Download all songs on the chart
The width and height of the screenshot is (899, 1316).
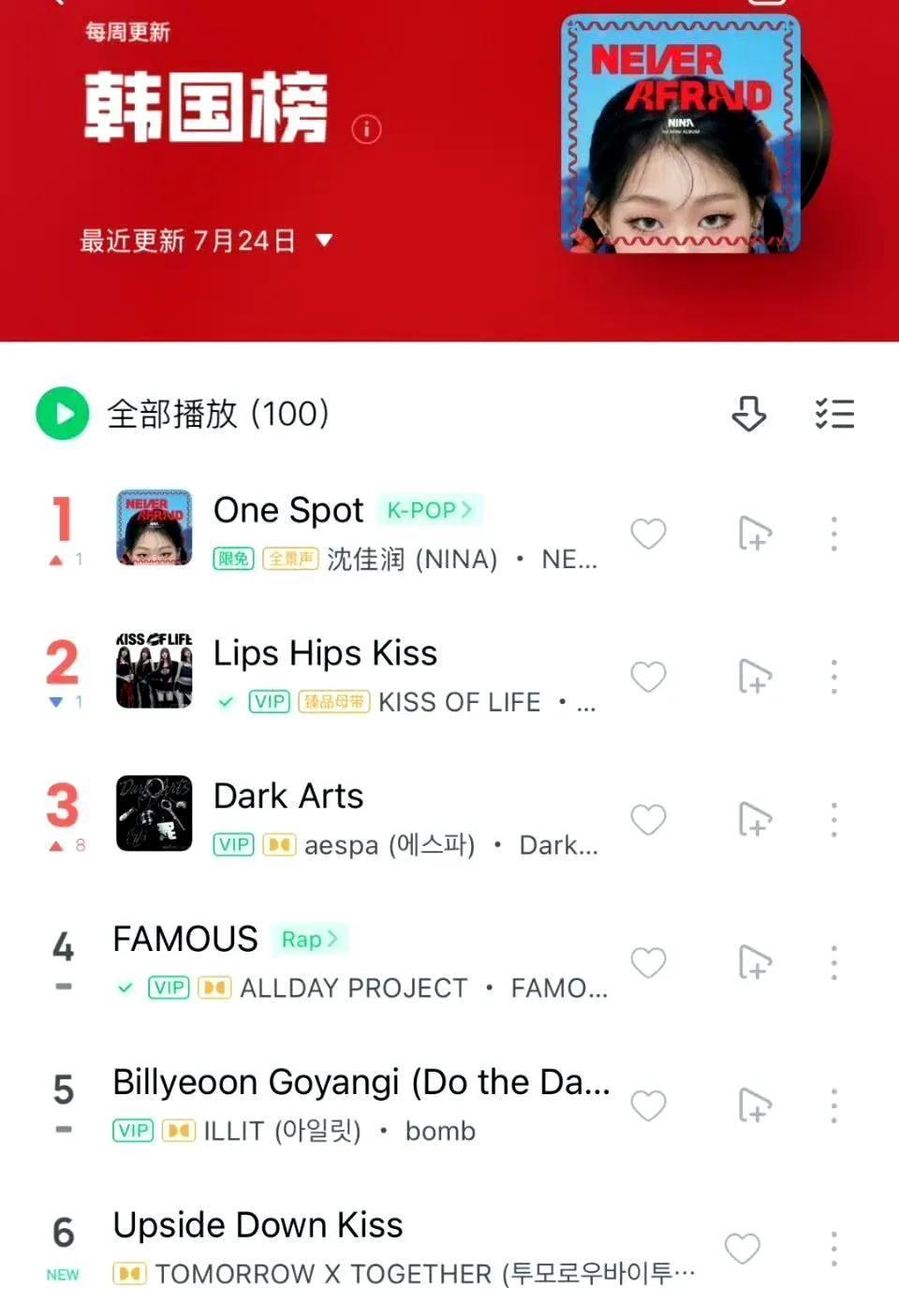coord(748,413)
